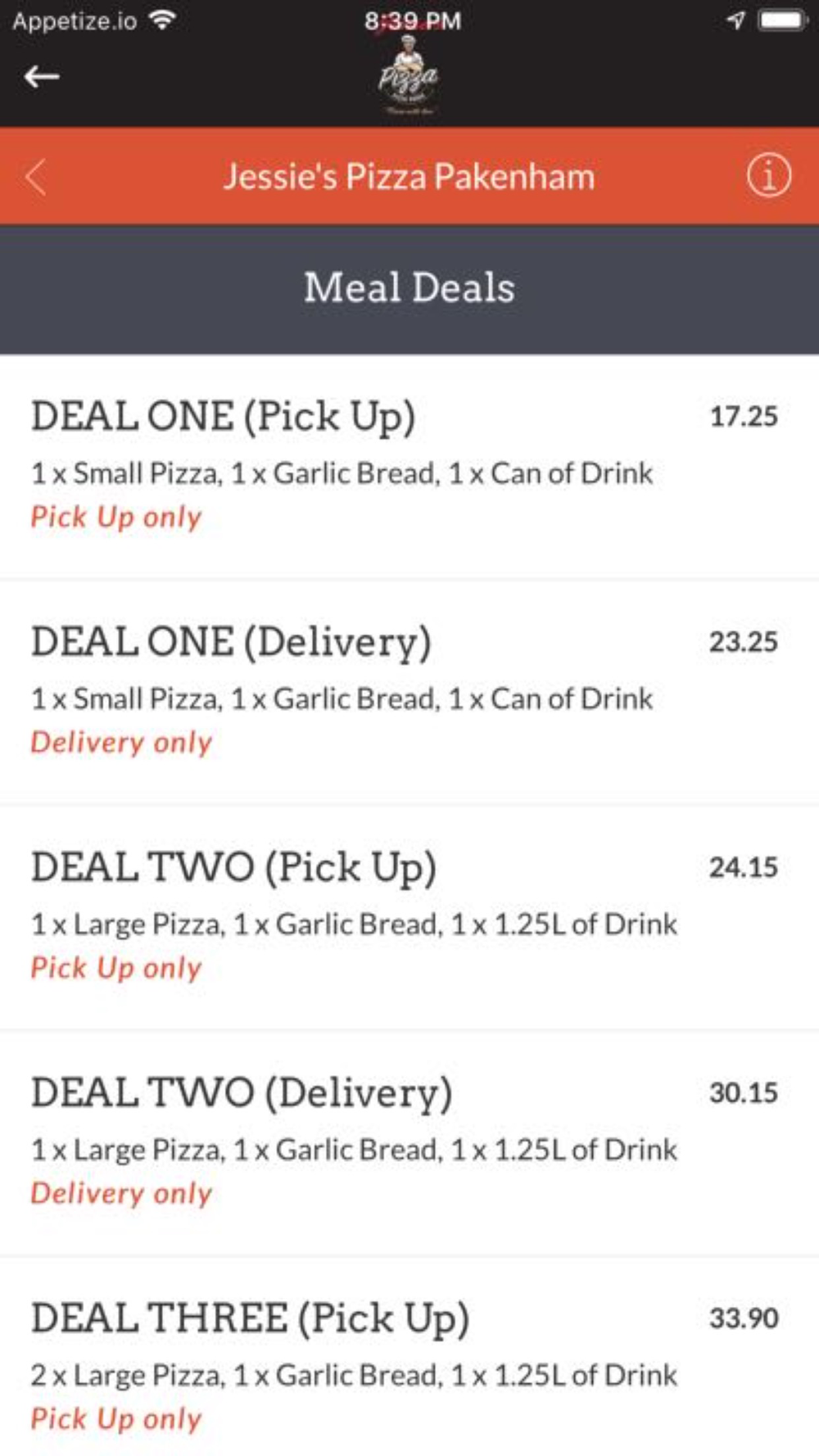The width and height of the screenshot is (819, 1456).
Task: Select DEAL ONE (Pick Up)
Action: tap(409, 468)
